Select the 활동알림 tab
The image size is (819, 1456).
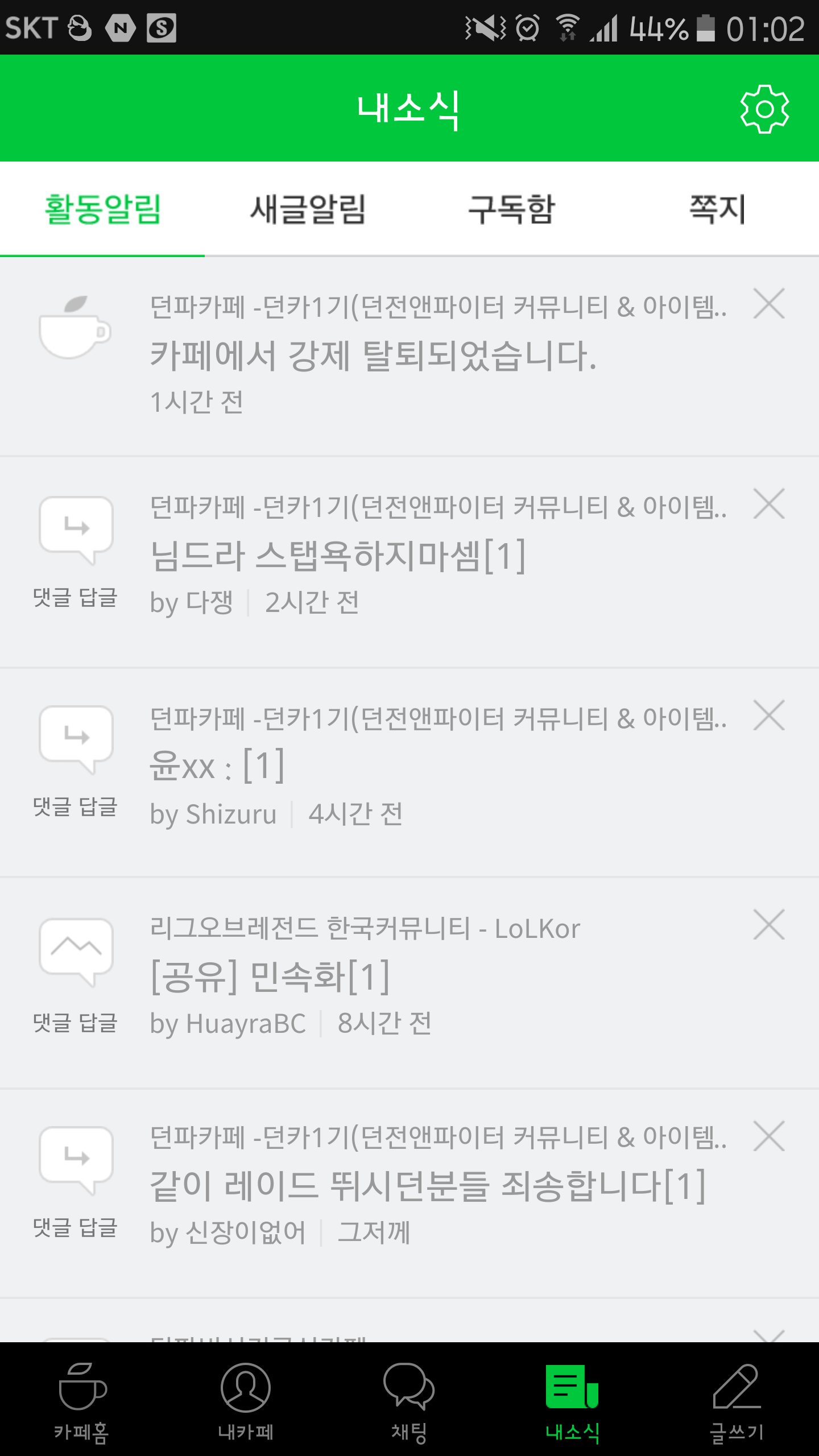pos(102,209)
